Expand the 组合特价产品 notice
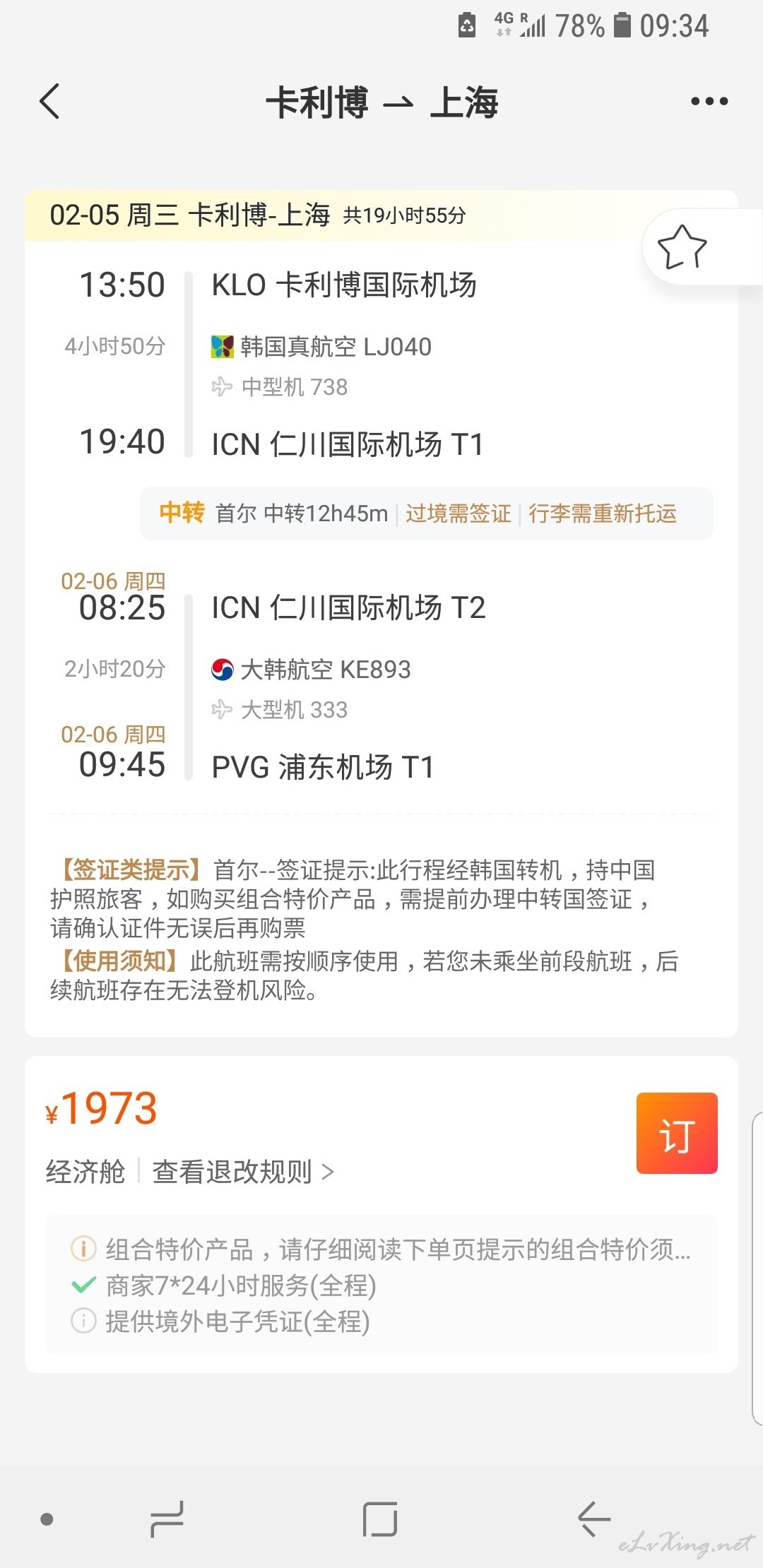763x1568 pixels. tap(381, 1249)
